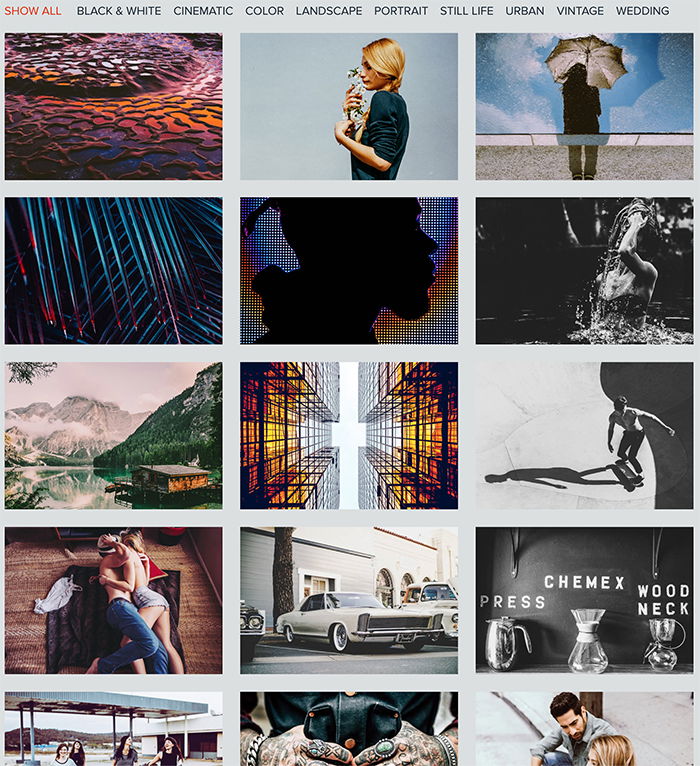The width and height of the screenshot is (700, 766).
Task: Open the mountain lake cabin photo
Action: pyautogui.click(x=114, y=435)
